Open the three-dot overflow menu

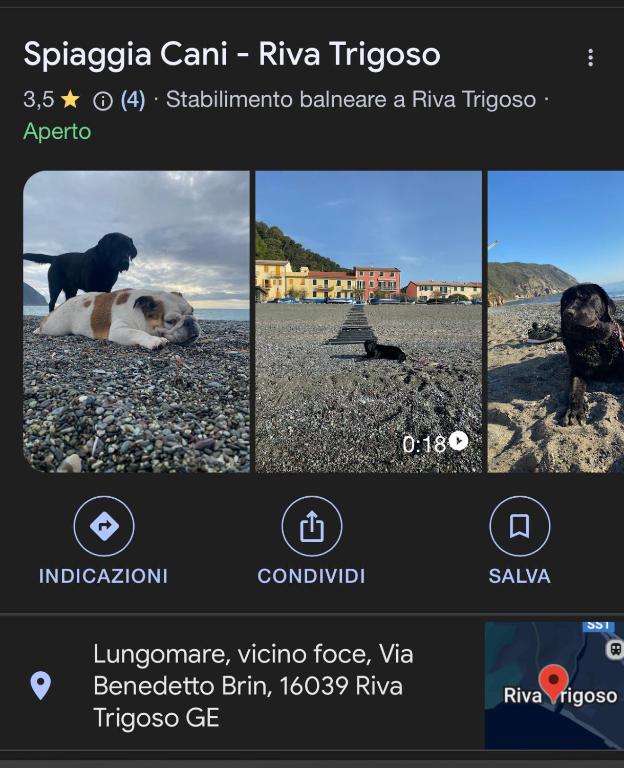coord(590,58)
